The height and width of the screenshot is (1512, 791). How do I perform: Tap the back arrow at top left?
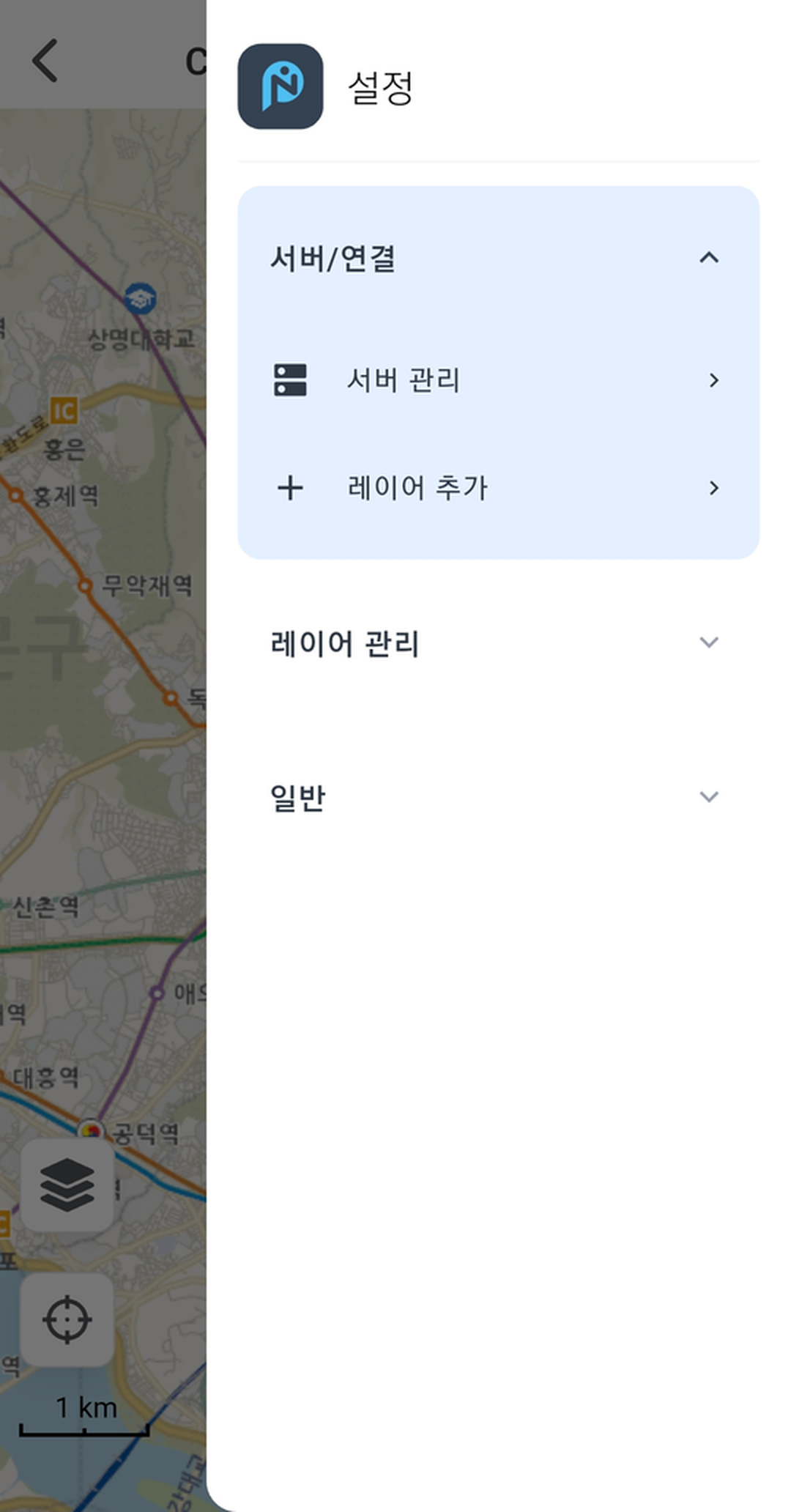point(45,59)
